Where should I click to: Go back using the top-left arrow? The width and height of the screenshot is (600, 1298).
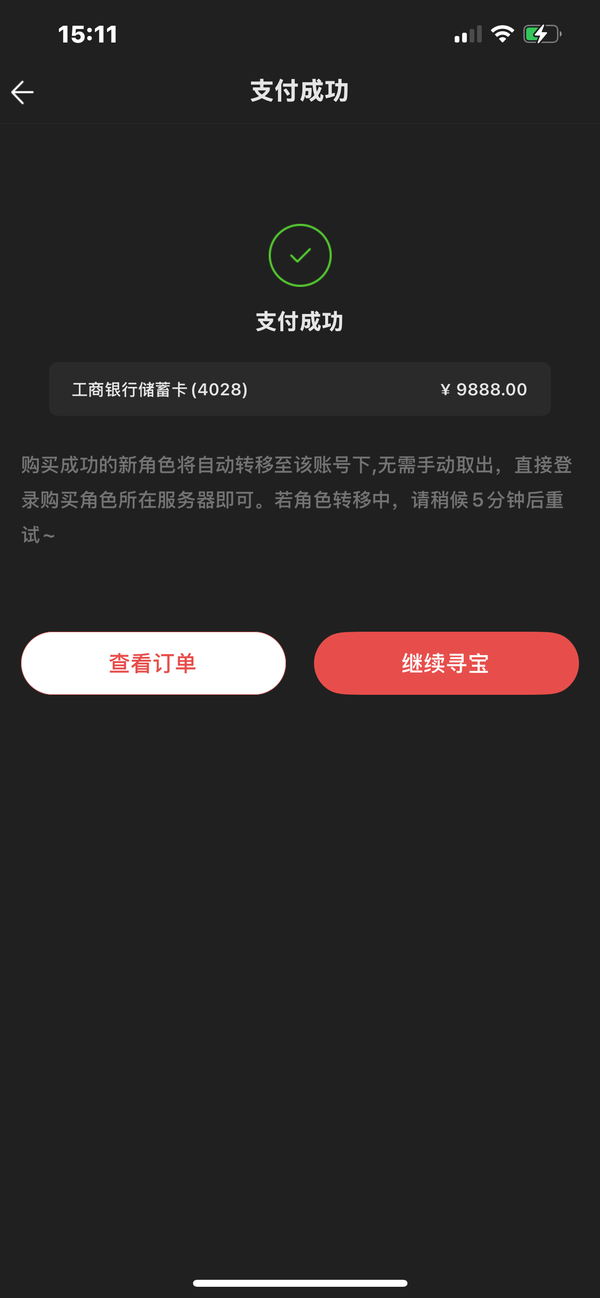[x=23, y=93]
